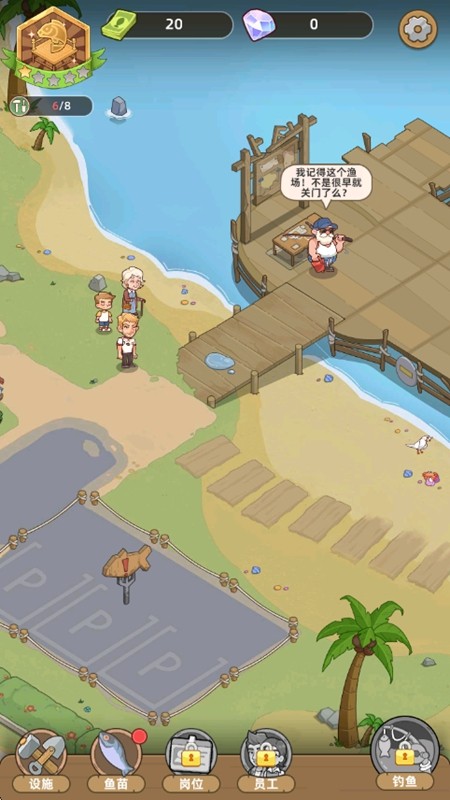Open the 6/8 build tasks indicator
450x800 pixels.
point(52,106)
